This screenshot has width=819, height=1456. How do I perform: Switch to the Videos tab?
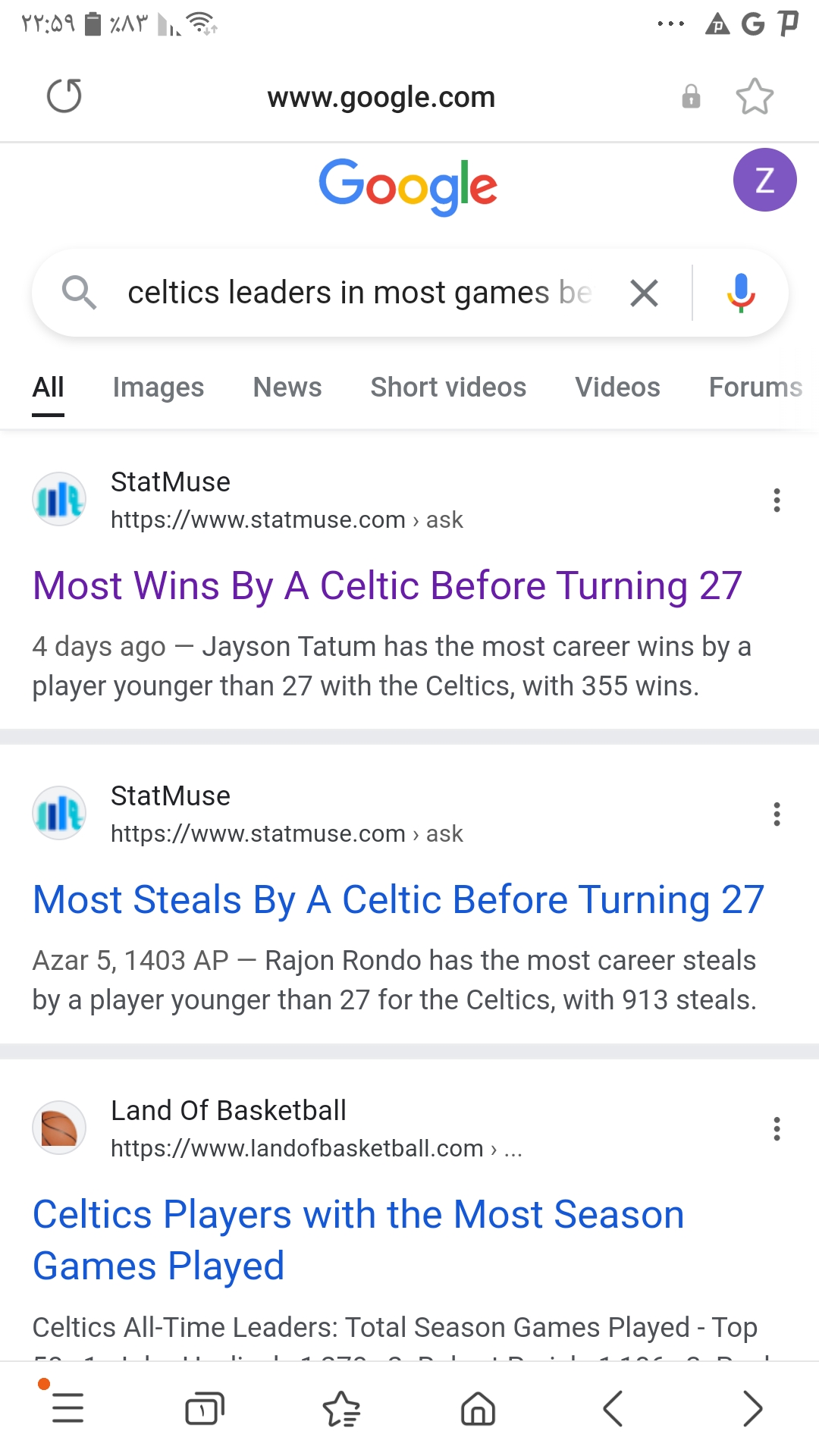(x=617, y=388)
